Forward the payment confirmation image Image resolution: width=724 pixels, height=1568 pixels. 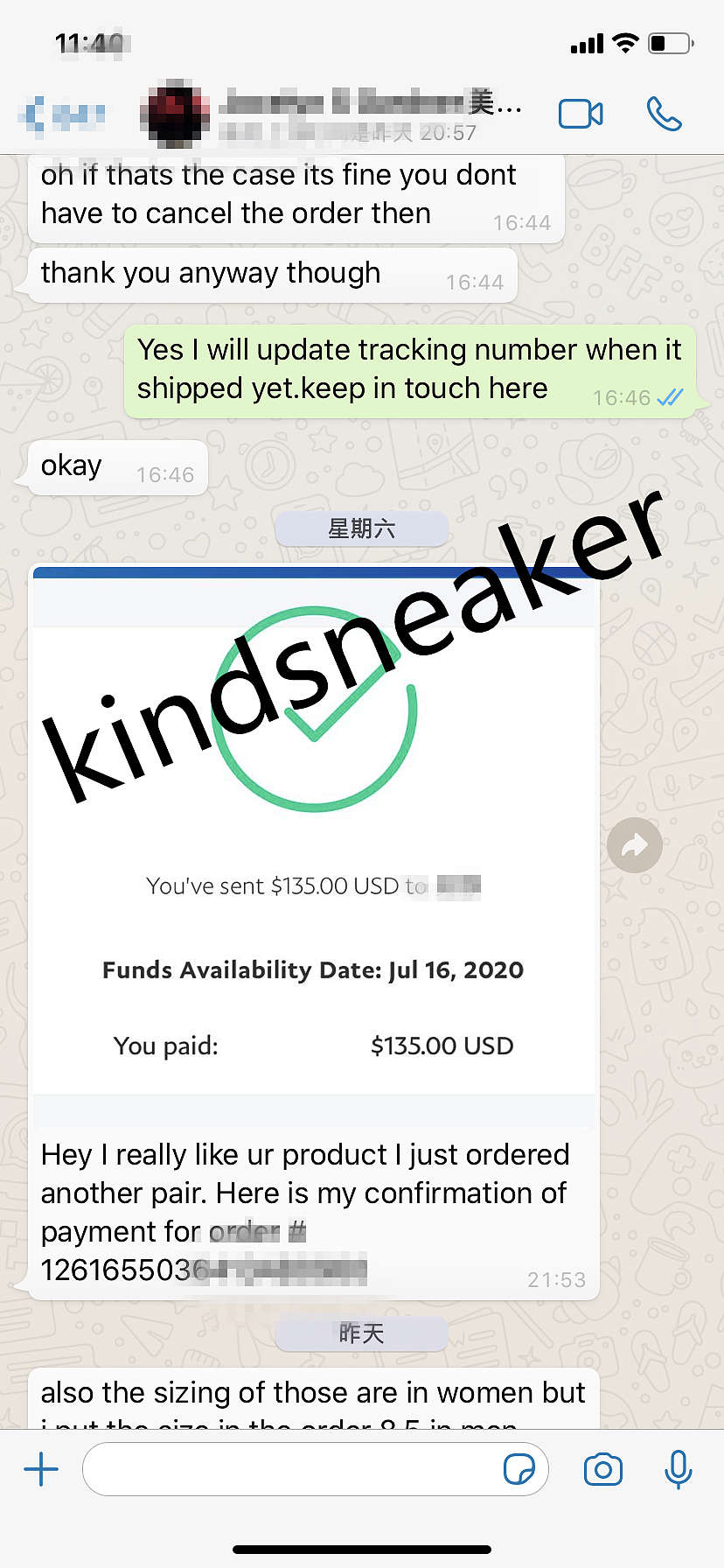pos(634,845)
